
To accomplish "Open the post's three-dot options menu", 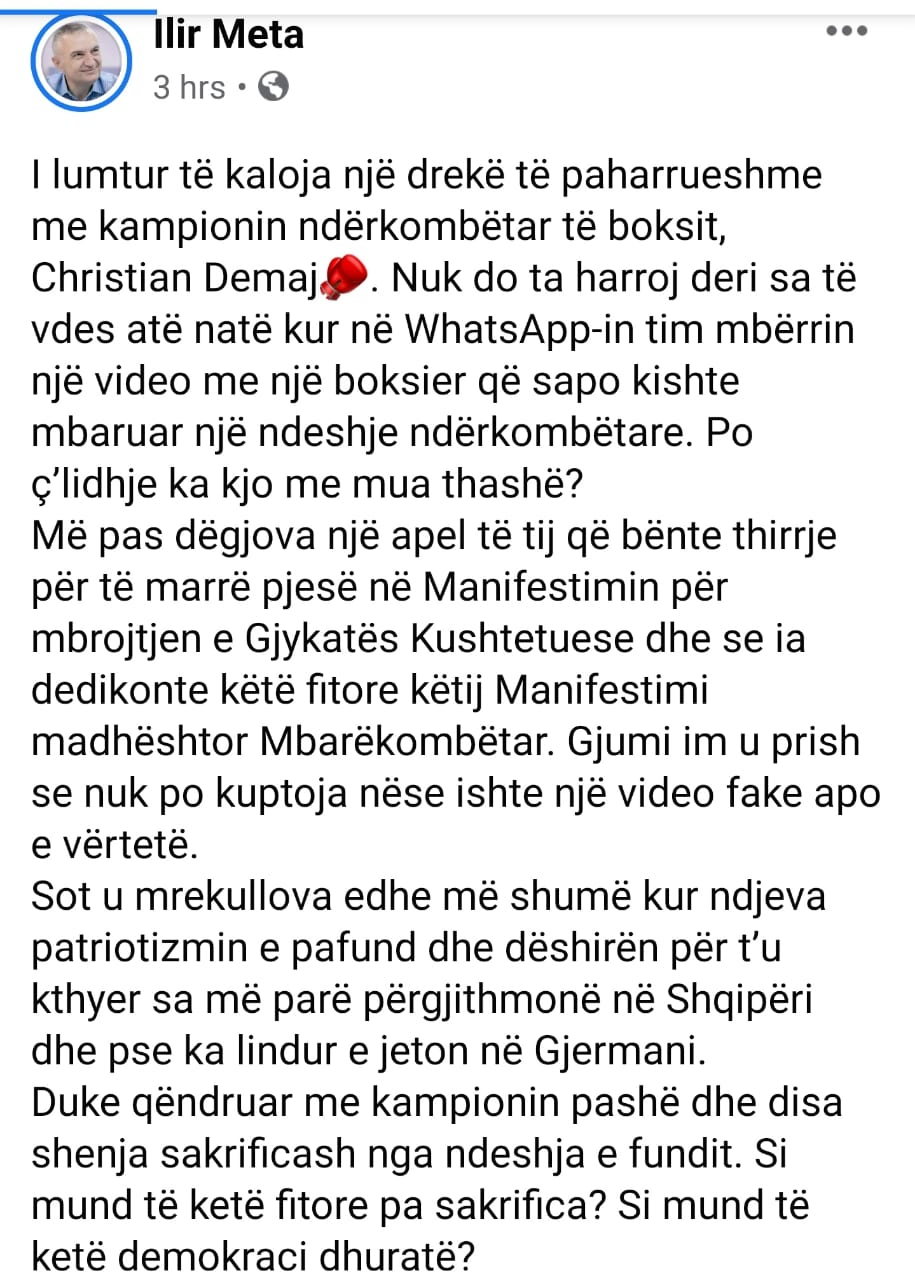I will pyautogui.click(x=846, y=31).
